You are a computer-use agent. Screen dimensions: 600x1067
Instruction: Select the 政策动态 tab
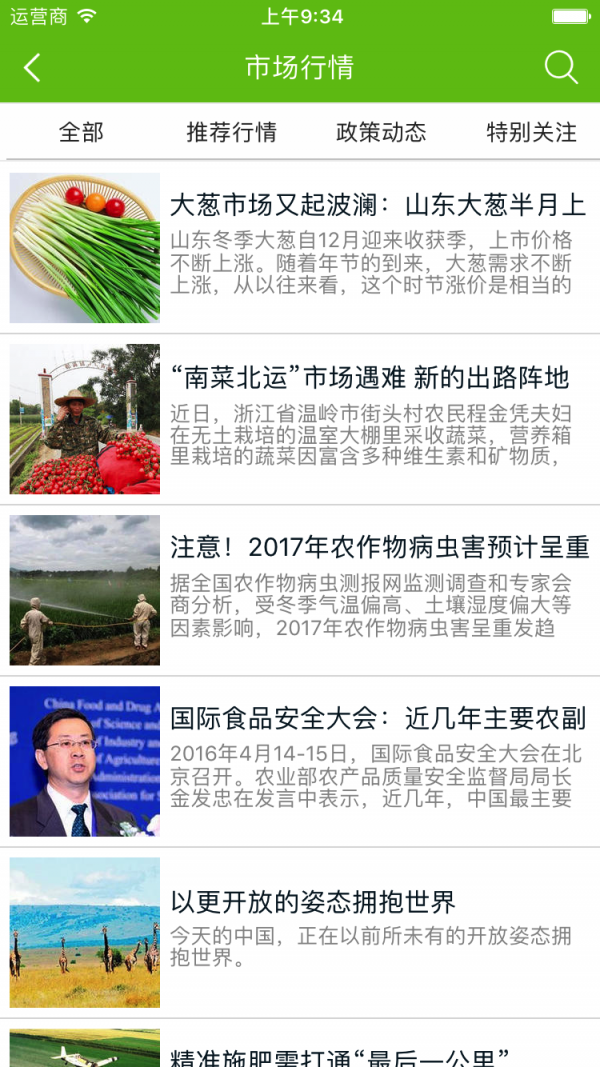click(381, 132)
